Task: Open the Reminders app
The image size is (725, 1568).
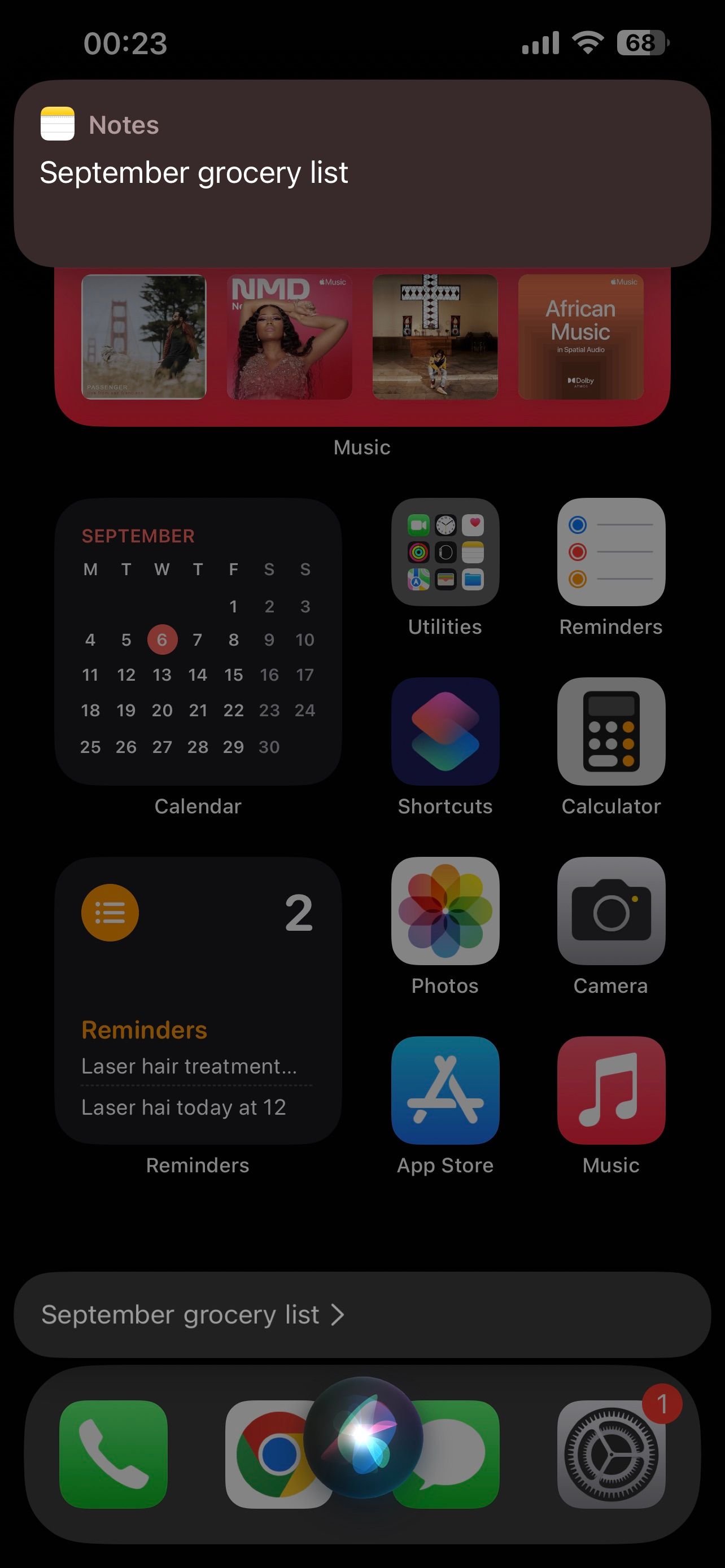Action: [611, 553]
